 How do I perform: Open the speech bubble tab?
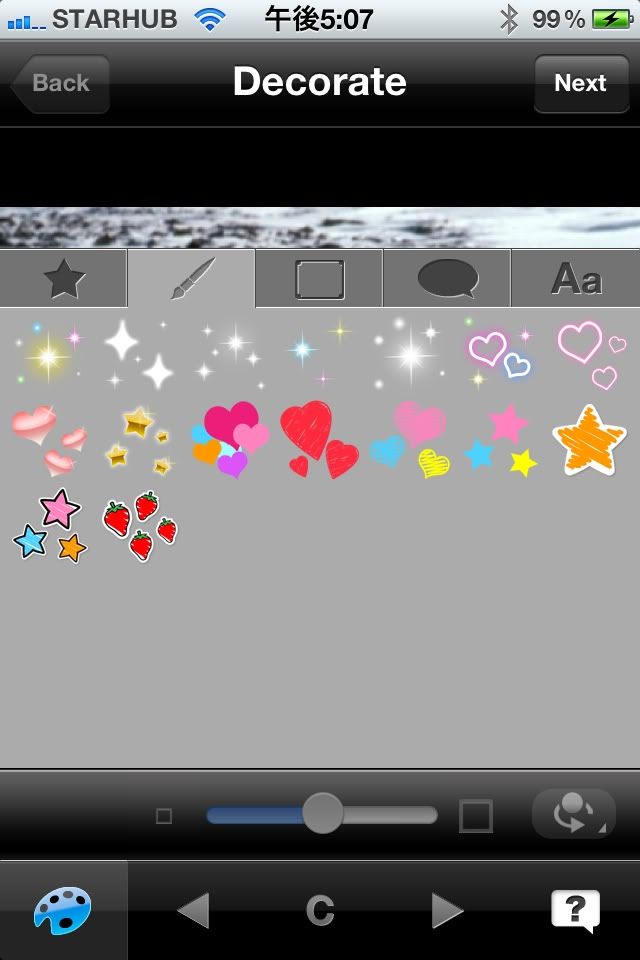(447, 279)
